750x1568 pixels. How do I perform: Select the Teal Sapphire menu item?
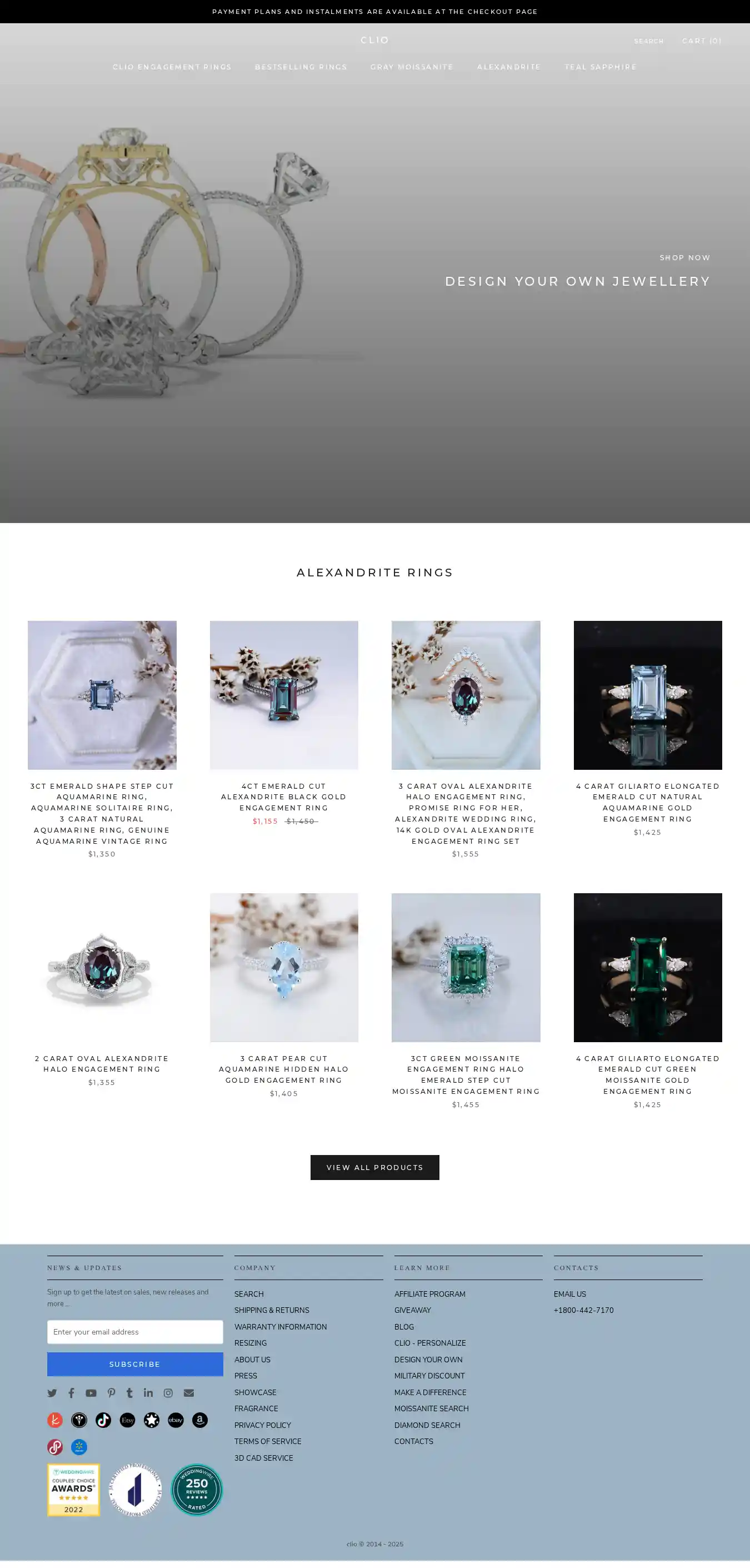600,67
